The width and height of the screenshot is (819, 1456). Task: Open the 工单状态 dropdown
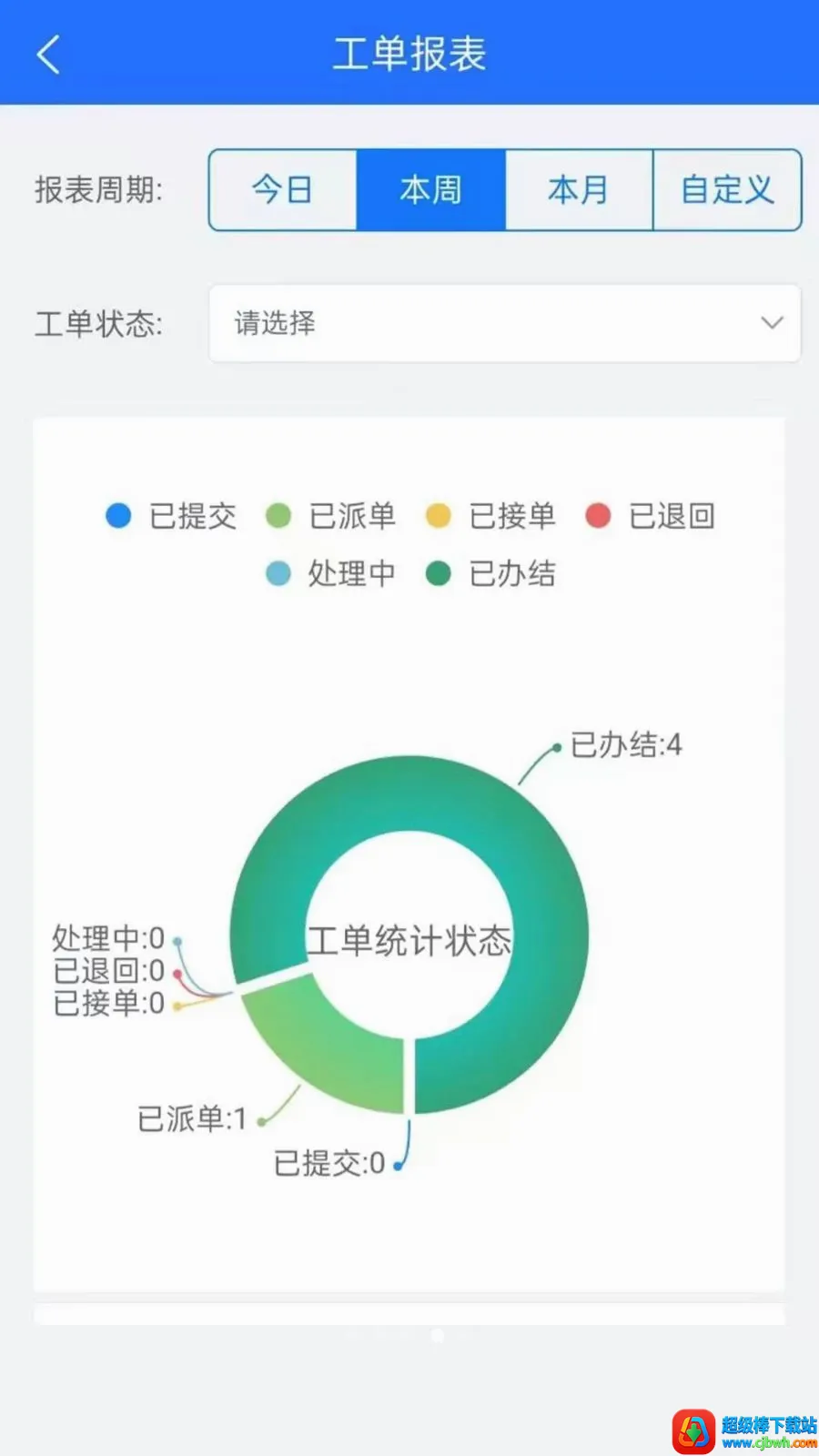[505, 323]
